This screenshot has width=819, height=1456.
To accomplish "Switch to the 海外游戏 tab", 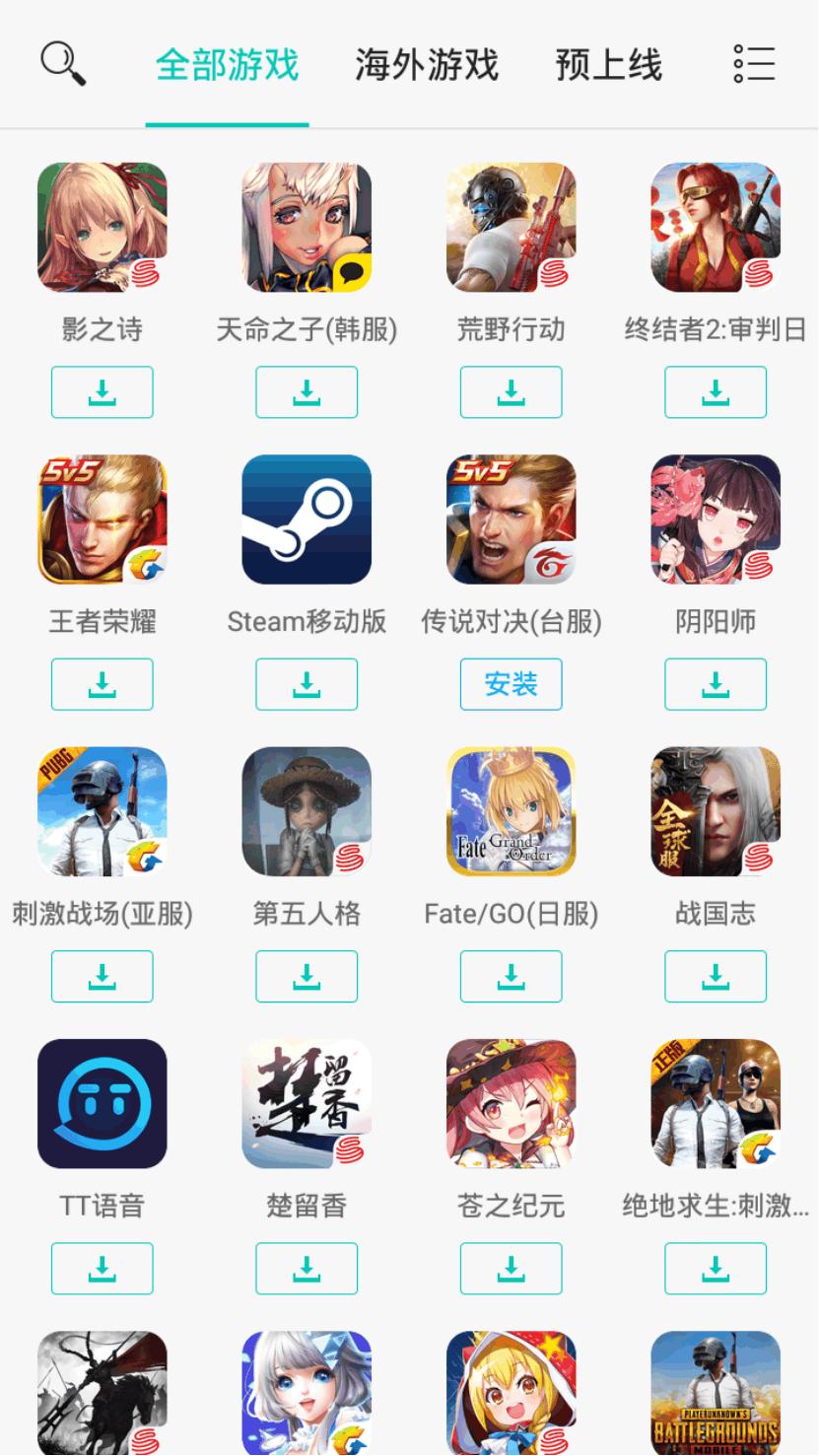I will [x=426, y=63].
